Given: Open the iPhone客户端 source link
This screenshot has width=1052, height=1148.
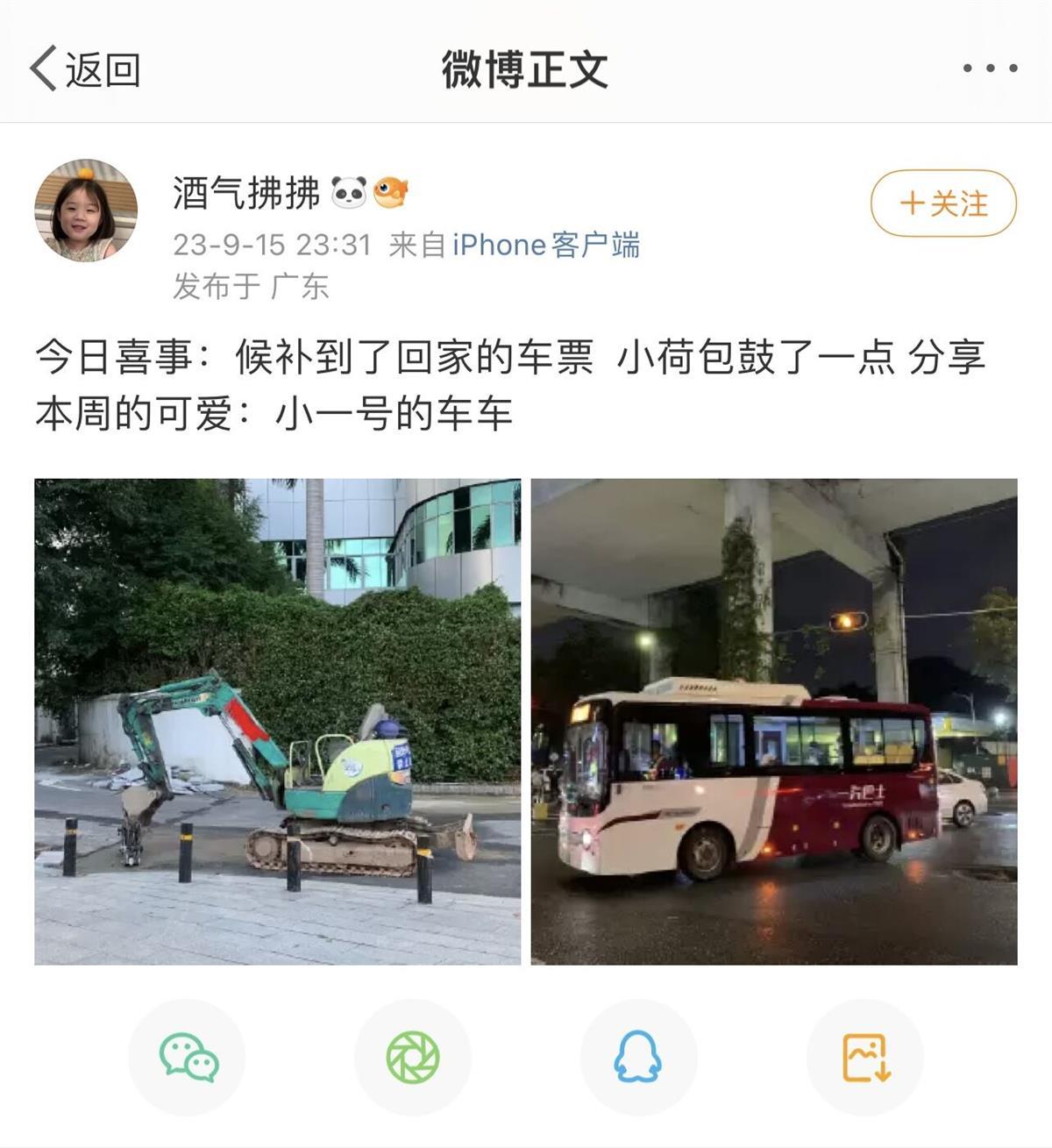Looking at the screenshot, I should [x=545, y=245].
